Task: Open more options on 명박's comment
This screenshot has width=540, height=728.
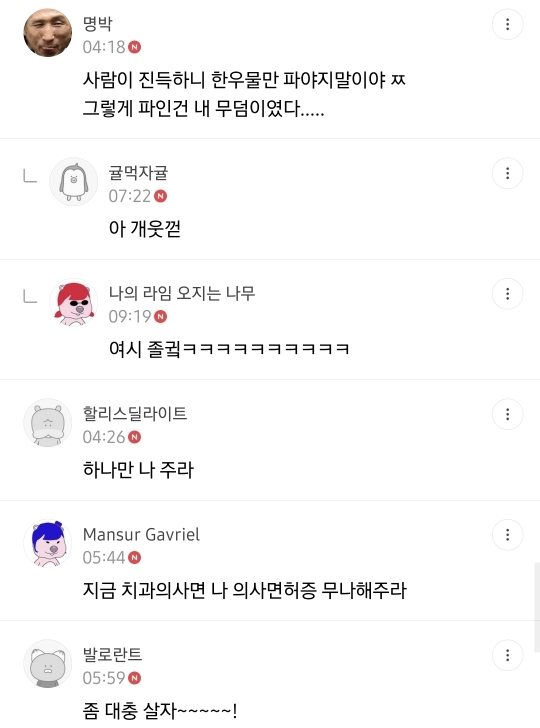Action: (507, 24)
